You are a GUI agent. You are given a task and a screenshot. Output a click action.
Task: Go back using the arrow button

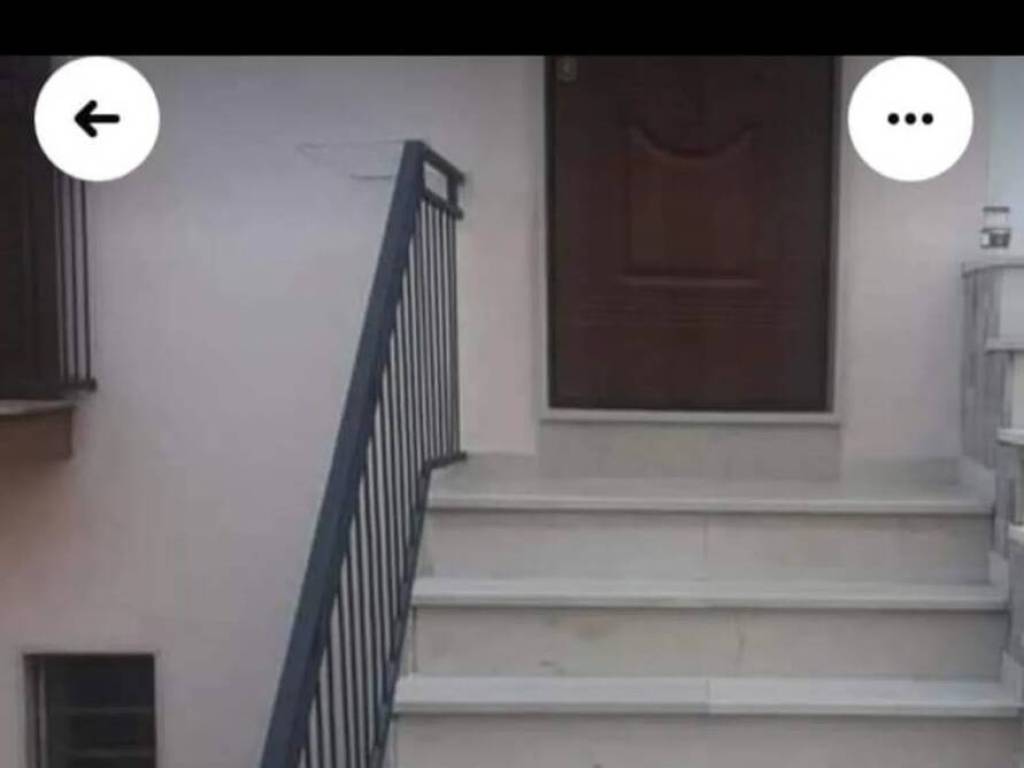(97, 119)
